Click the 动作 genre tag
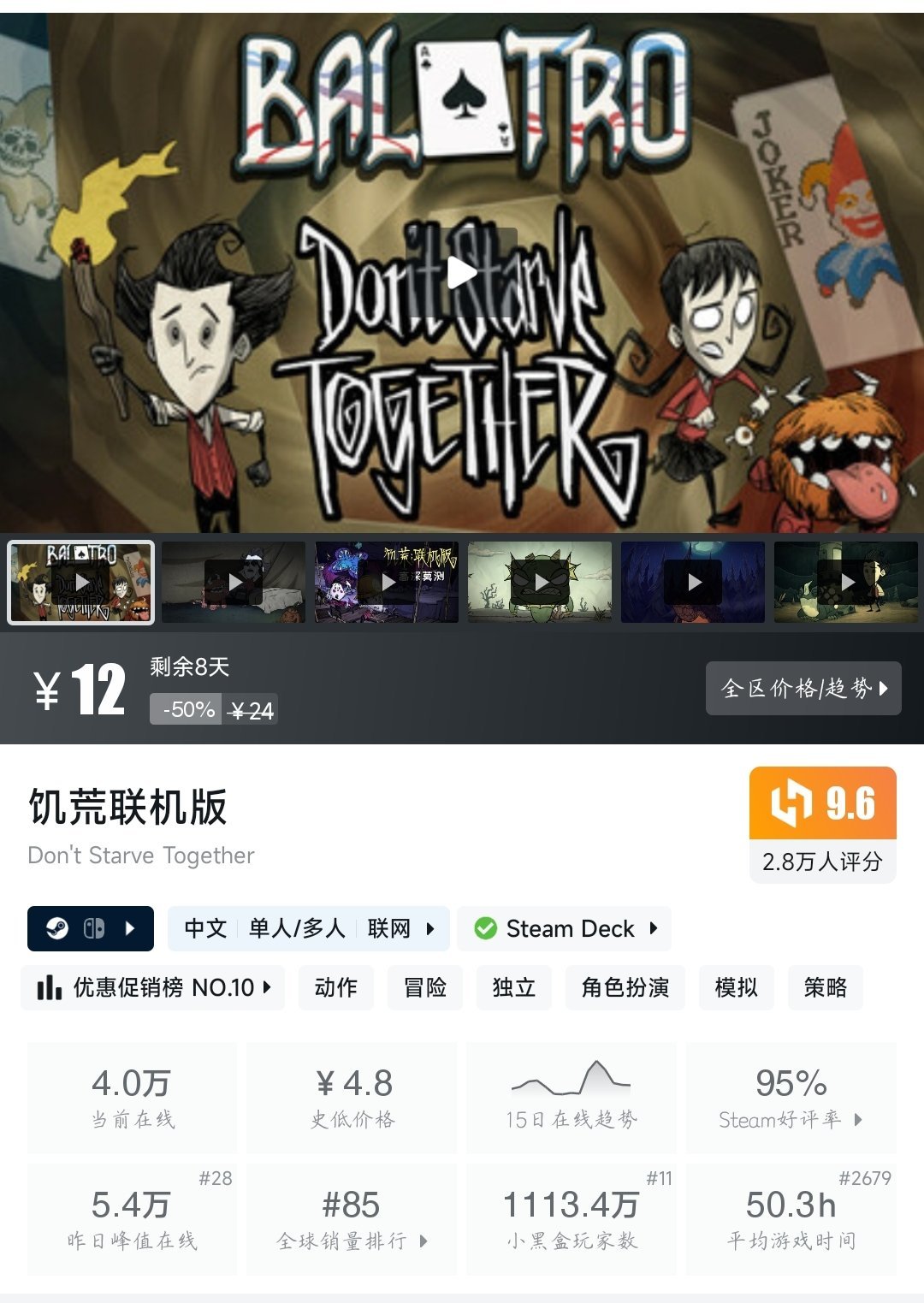This screenshot has height=1303, width=924. [335, 987]
